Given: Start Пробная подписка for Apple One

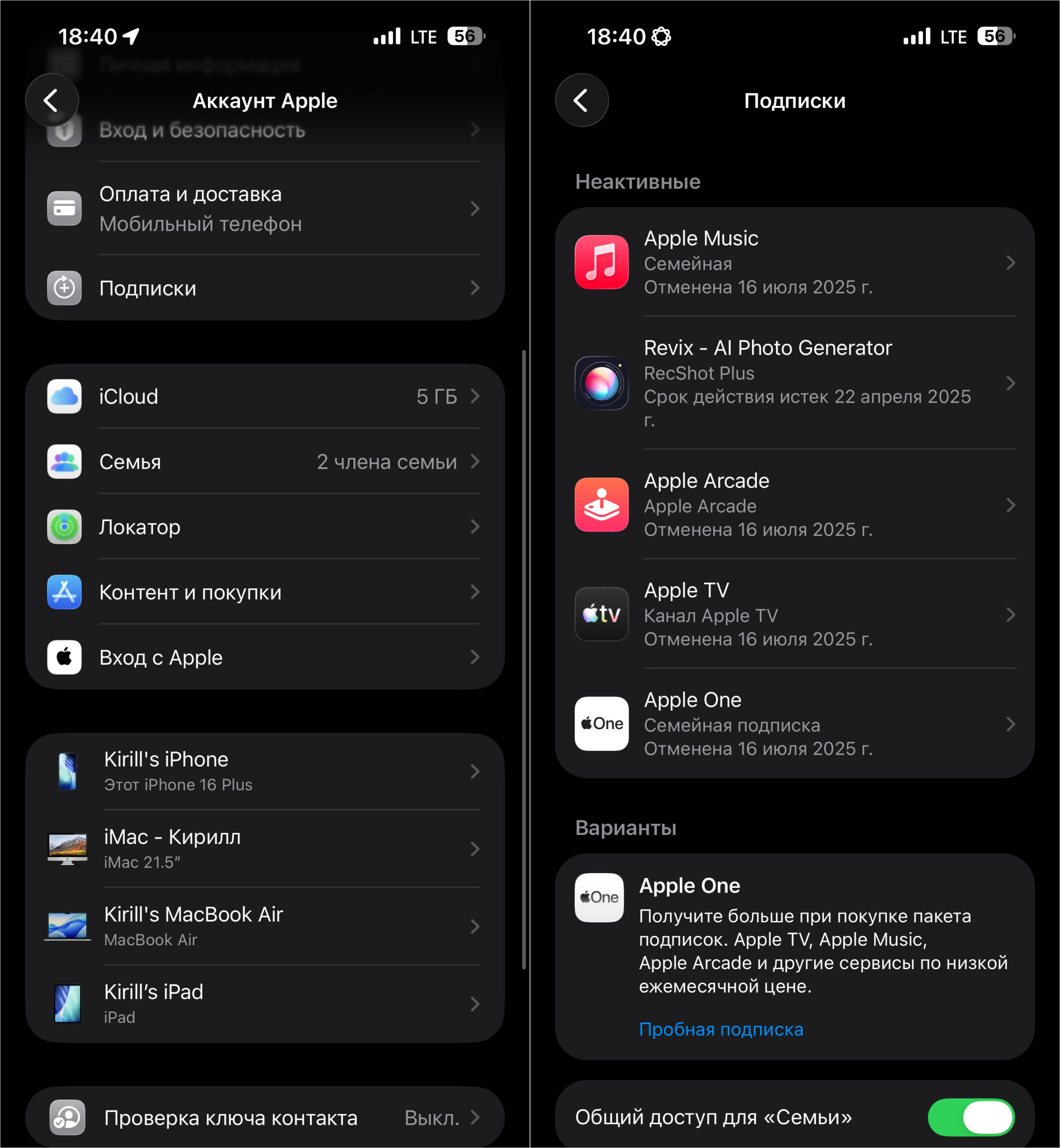Looking at the screenshot, I should pyautogui.click(x=721, y=1029).
